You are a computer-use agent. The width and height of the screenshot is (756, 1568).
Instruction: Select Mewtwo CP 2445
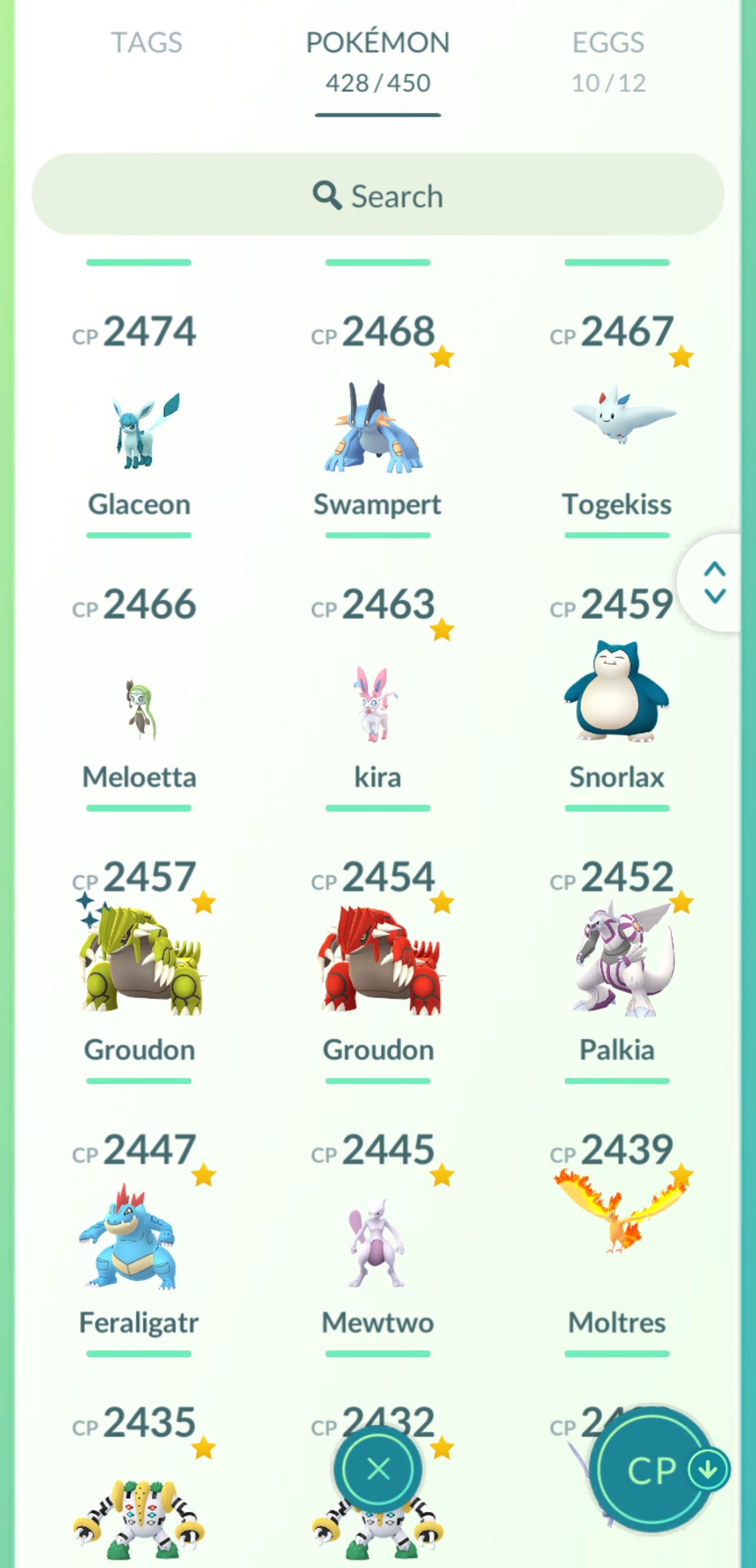pos(377,1242)
